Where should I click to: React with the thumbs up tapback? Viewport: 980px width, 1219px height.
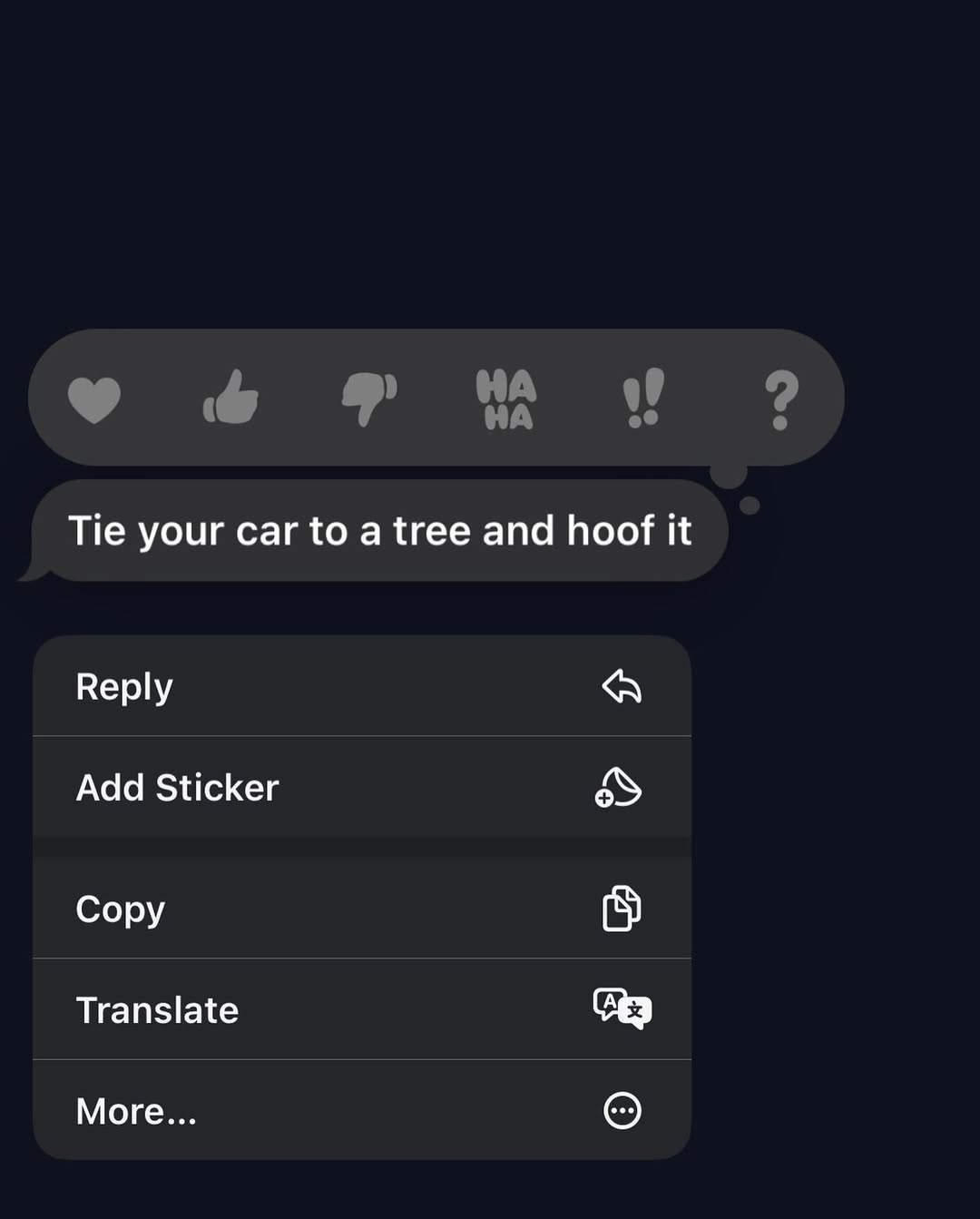[230, 397]
